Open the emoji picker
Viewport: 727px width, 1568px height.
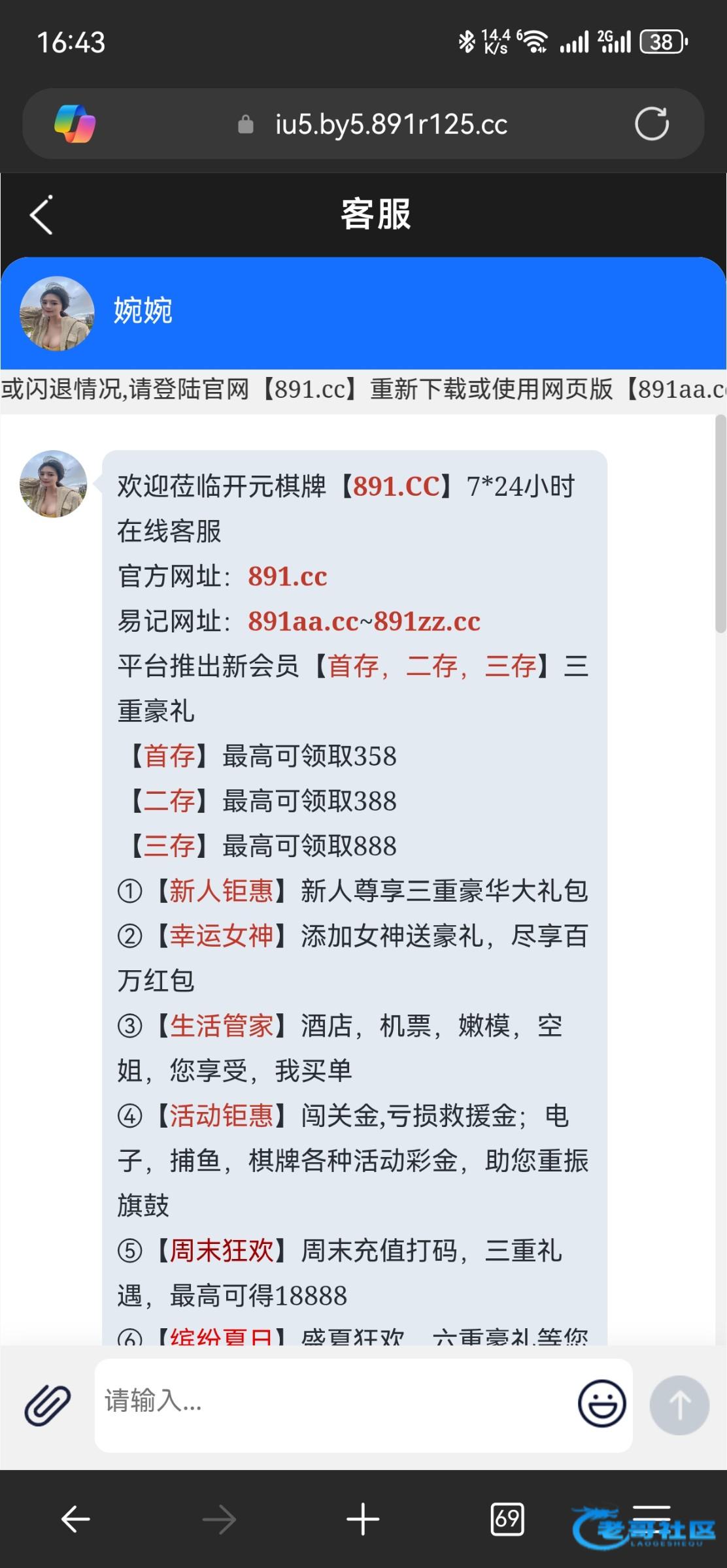coord(601,1403)
